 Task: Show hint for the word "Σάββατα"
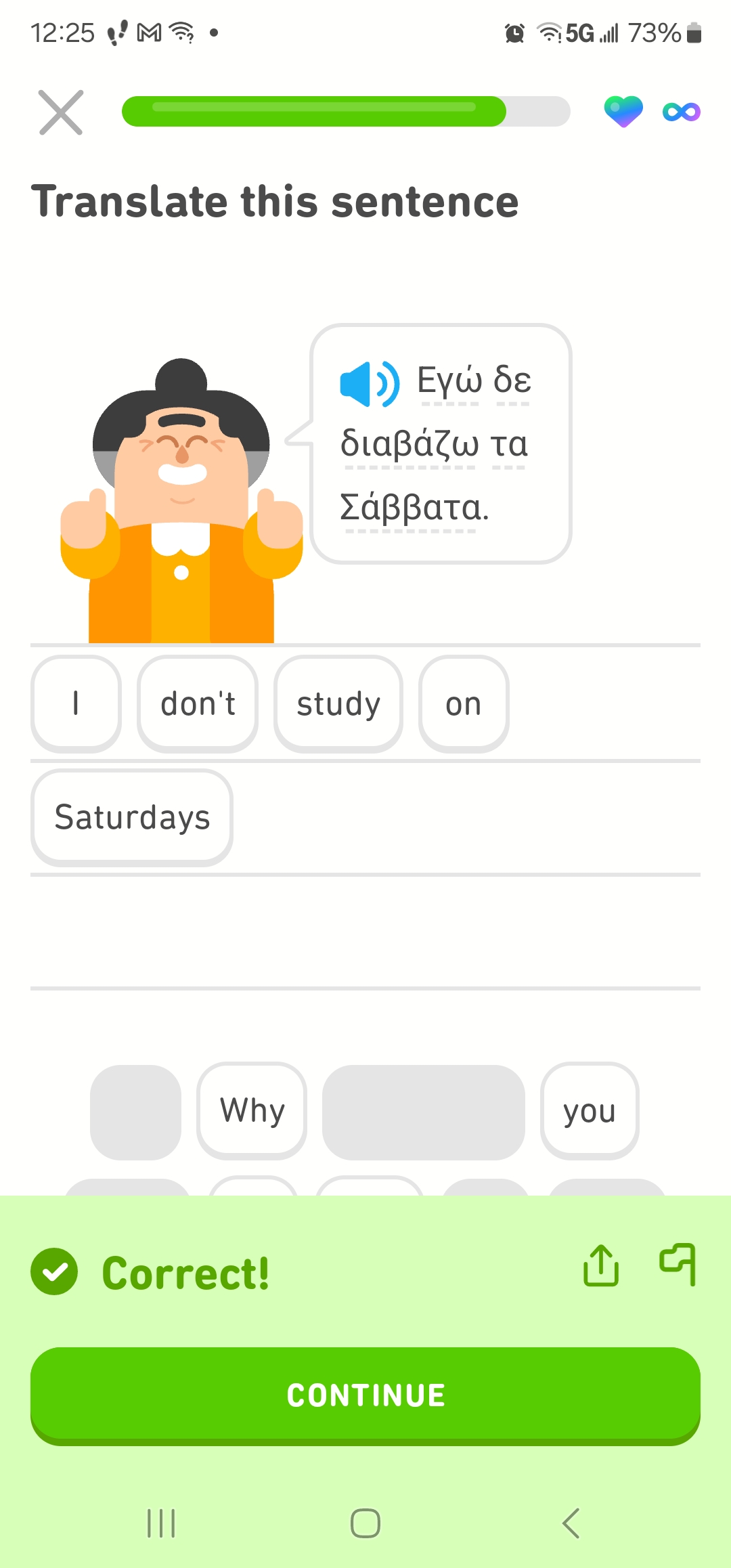click(413, 508)
